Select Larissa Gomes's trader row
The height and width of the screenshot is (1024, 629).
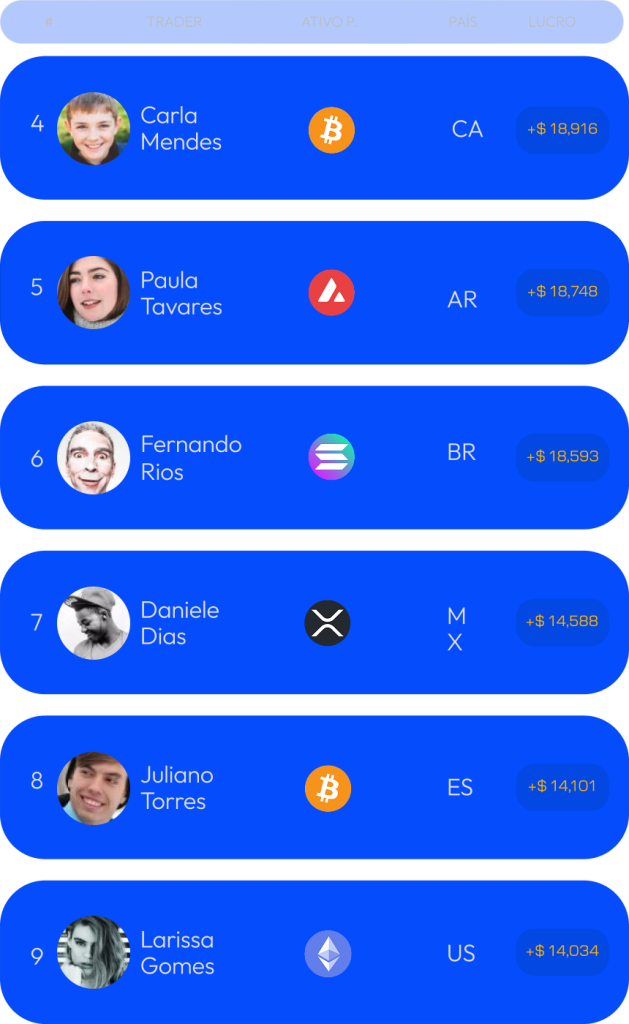tap(177, 953)
